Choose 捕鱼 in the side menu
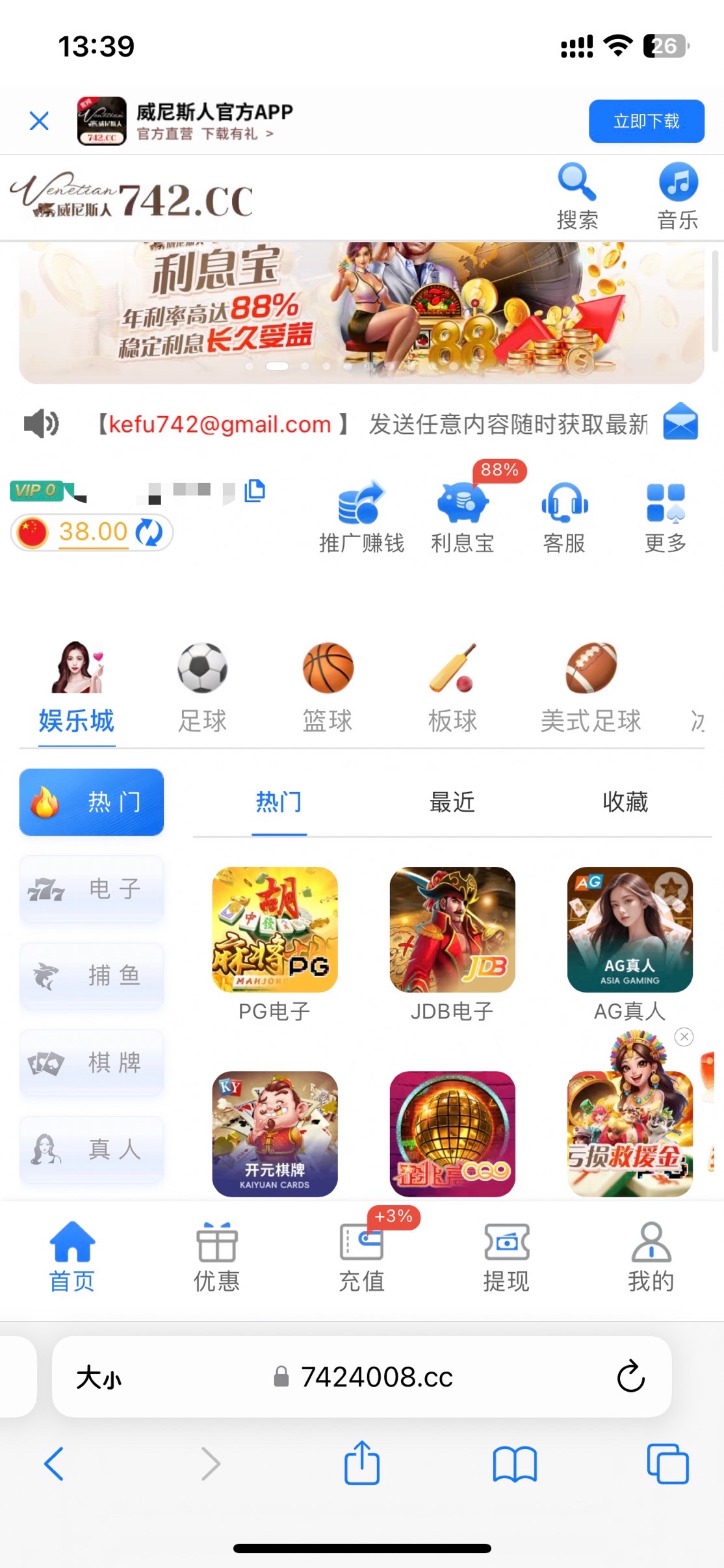Image resolution: width=724 pixels, height=1568 pixels. click(x=92, y=976)
